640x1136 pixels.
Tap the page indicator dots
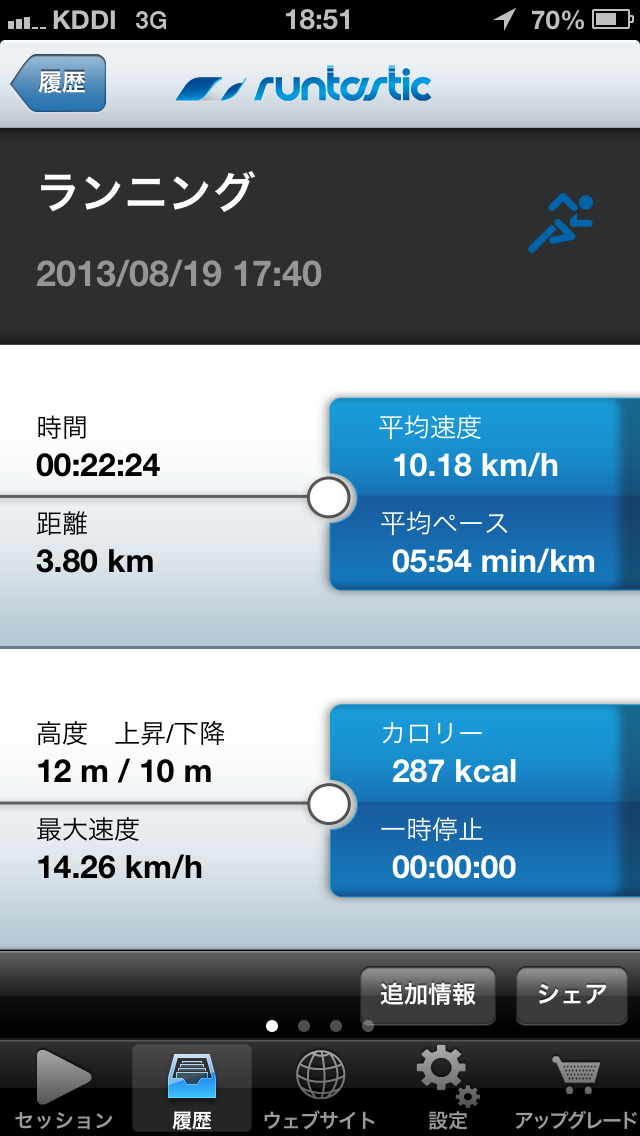320,1026
